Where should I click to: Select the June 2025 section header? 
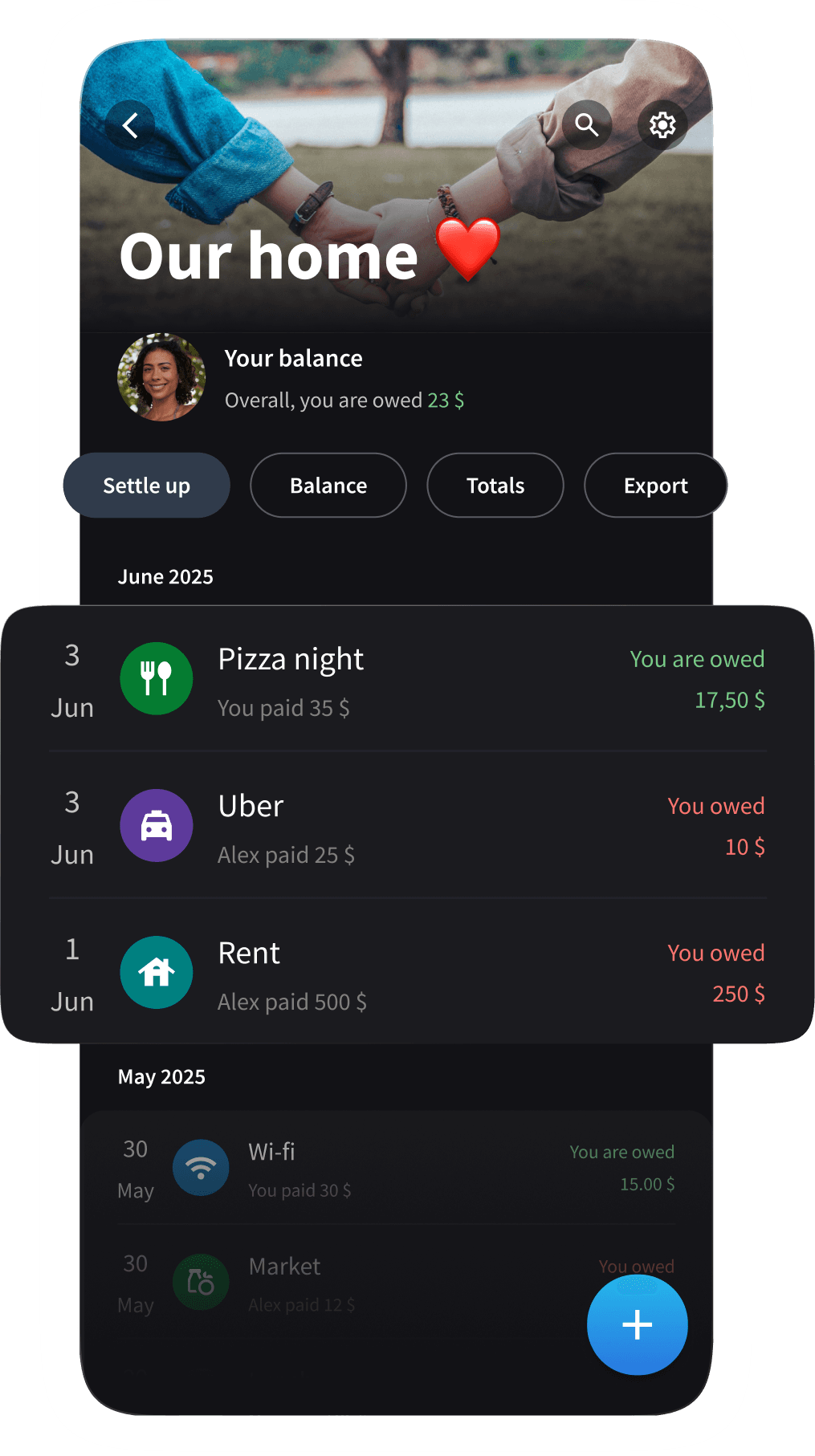tap(165, 576)
